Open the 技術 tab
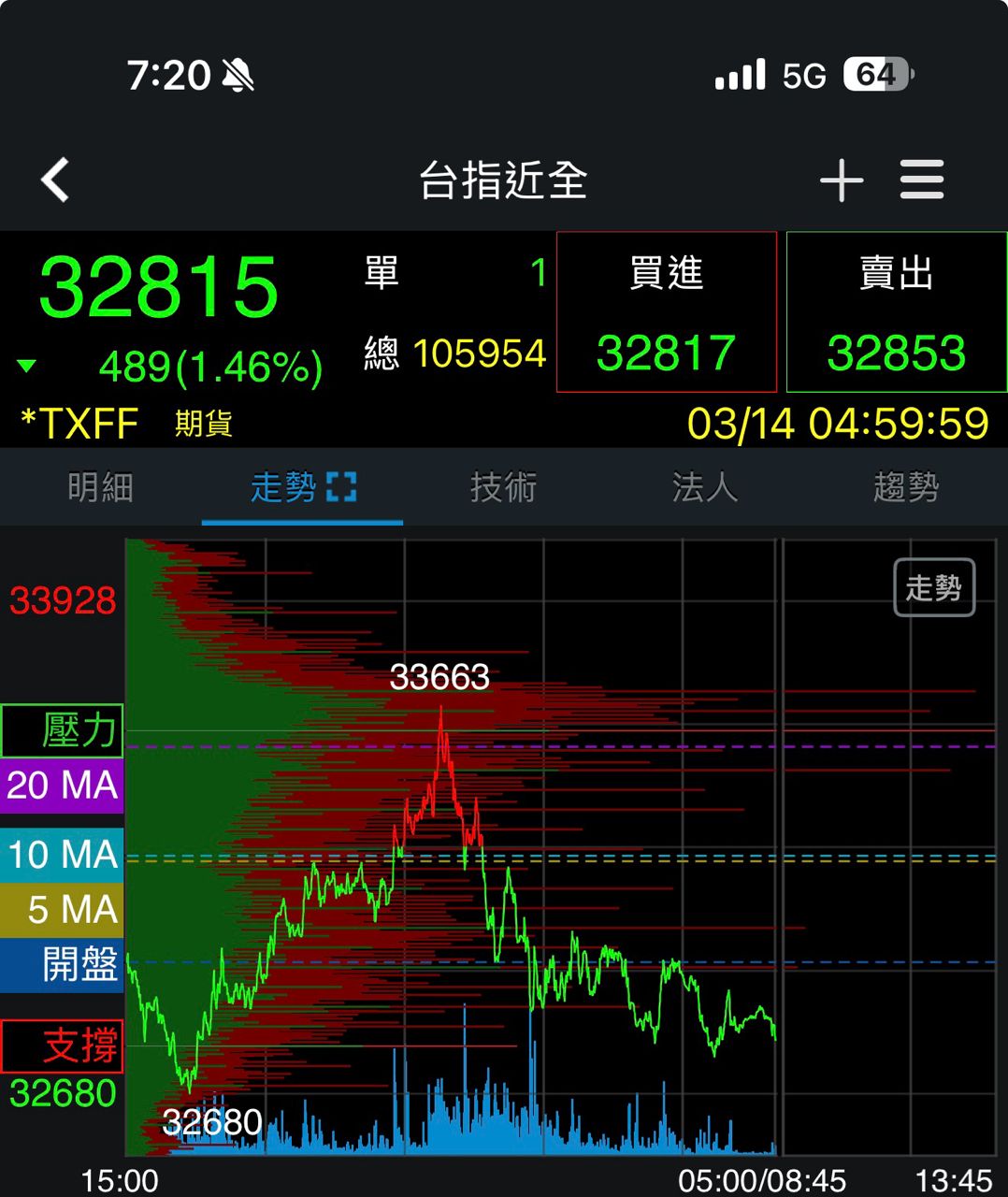1008x1197 pixels. click(x=503, y=487)
